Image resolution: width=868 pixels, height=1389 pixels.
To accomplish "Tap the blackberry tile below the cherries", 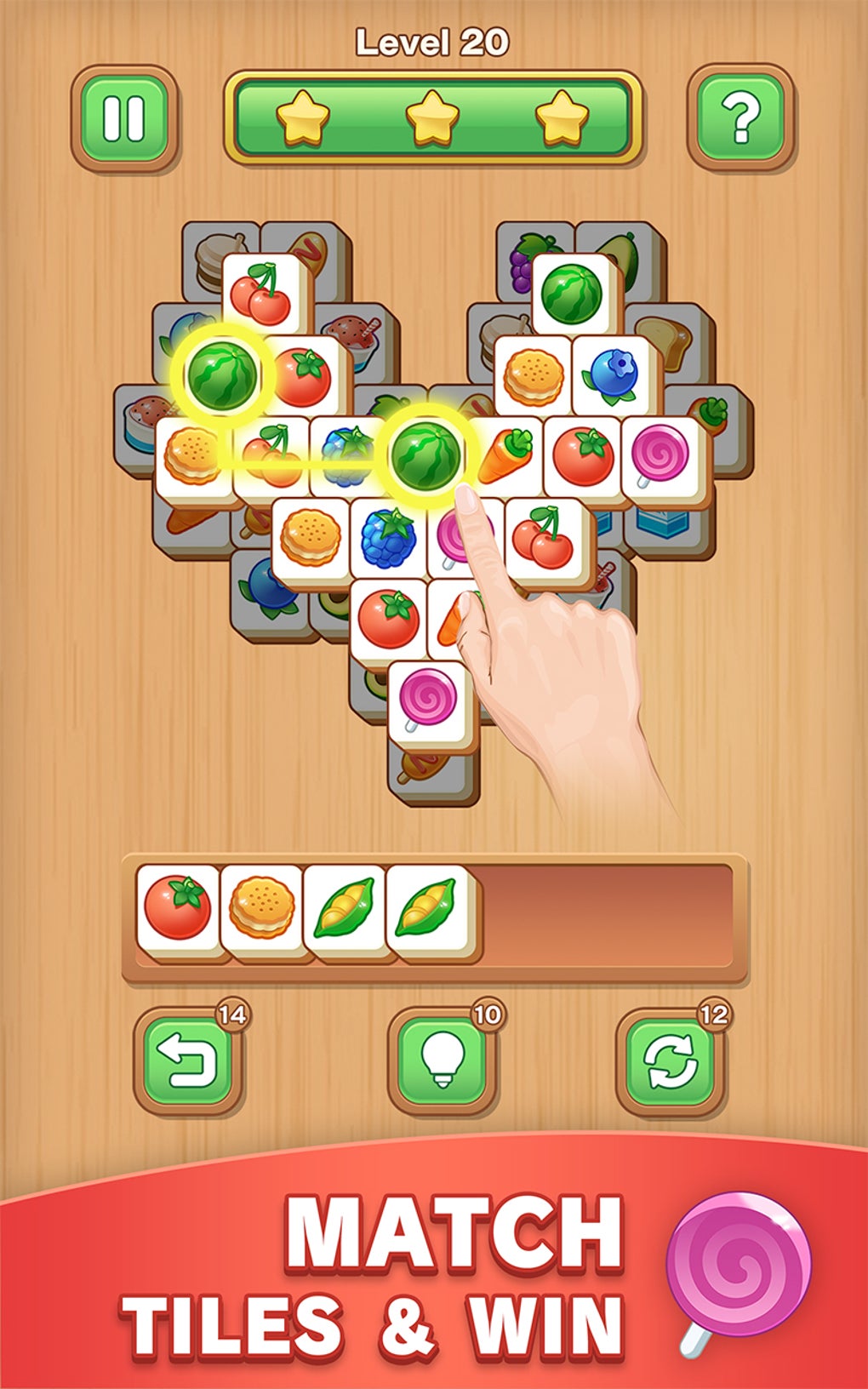I will pyautogui.click(x=391, y=540).
